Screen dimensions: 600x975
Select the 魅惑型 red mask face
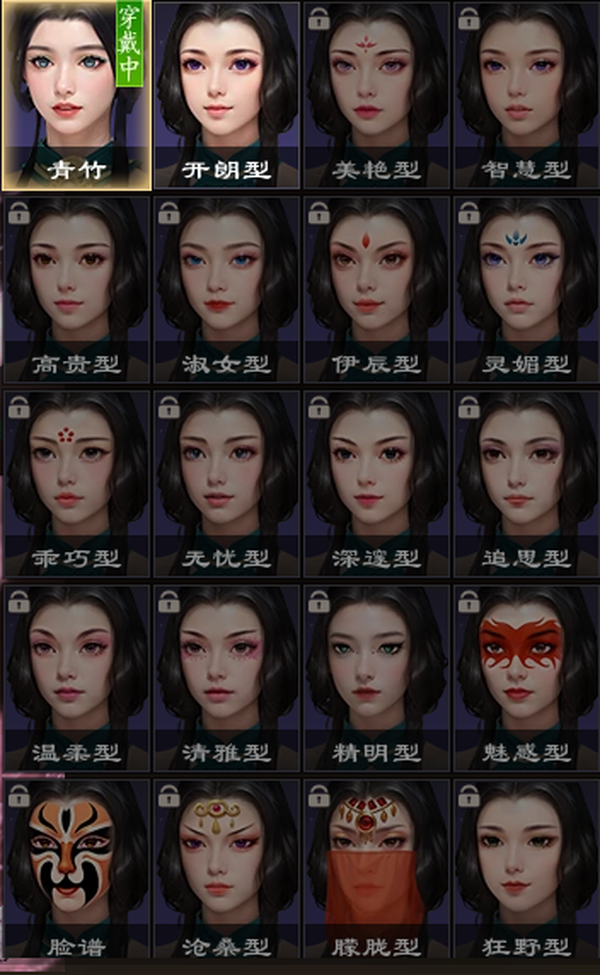[x=526, y=678]
